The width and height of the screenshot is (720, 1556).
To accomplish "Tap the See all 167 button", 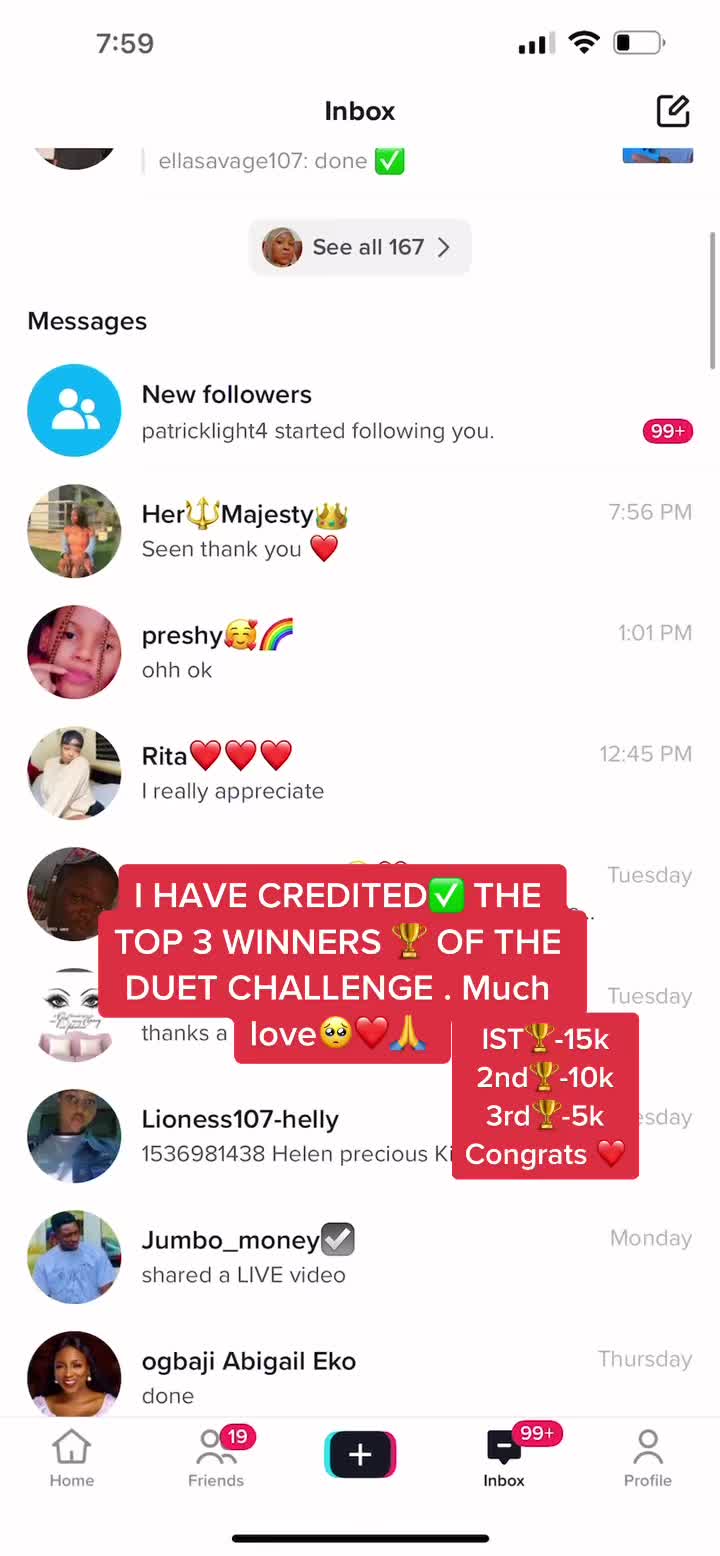I will coord(360,247).
